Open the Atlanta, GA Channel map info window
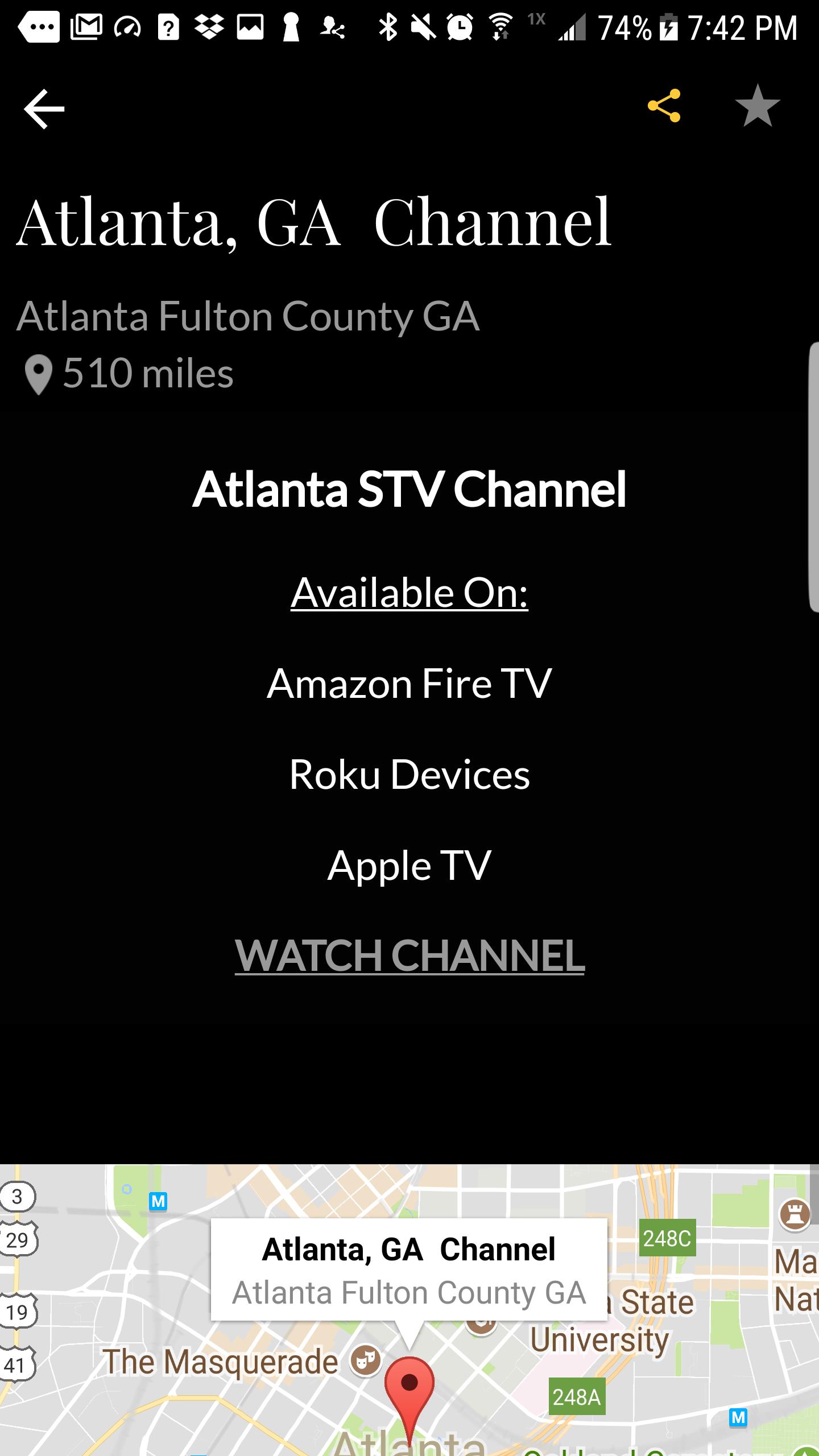The image size is (819, 1456). (409, 1270)
